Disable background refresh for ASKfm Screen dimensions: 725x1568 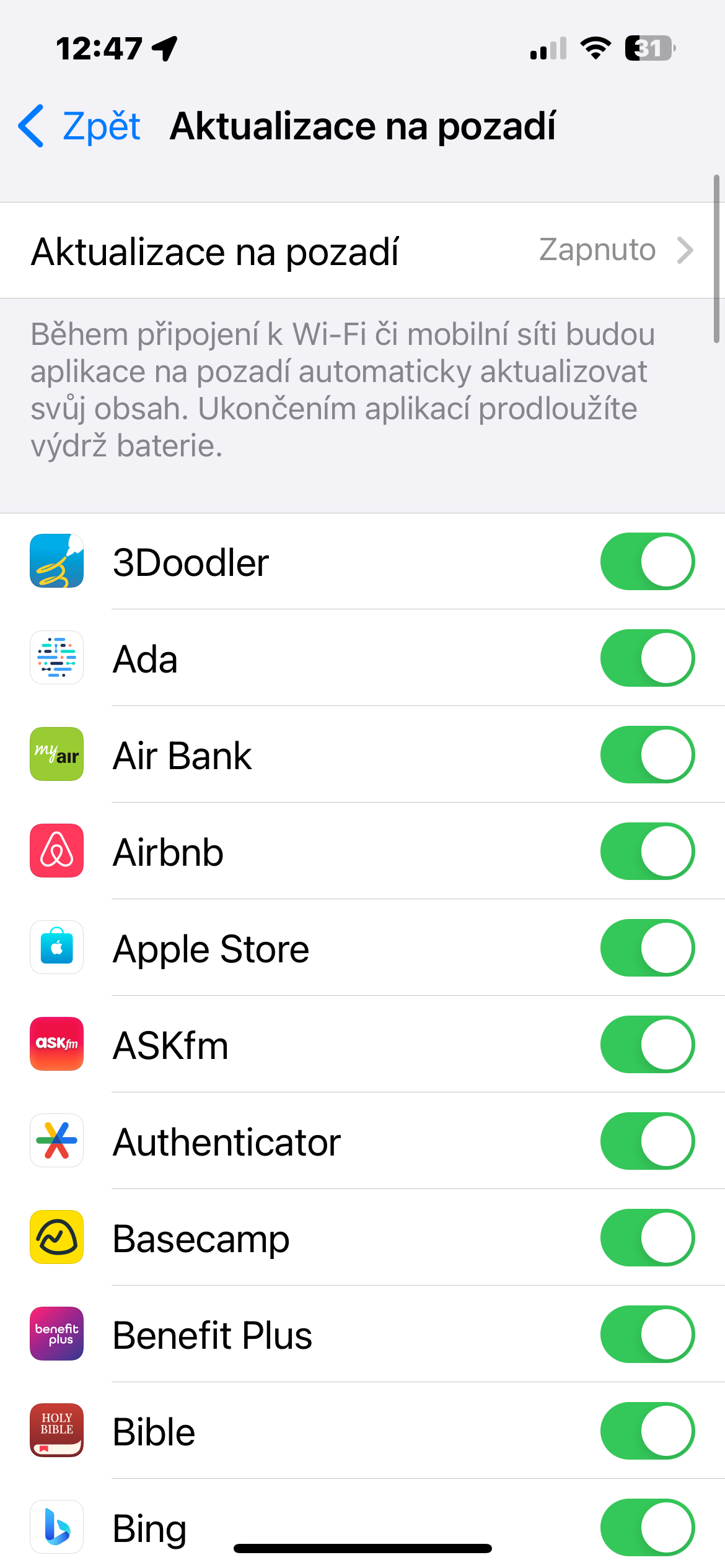point(647,1045)
